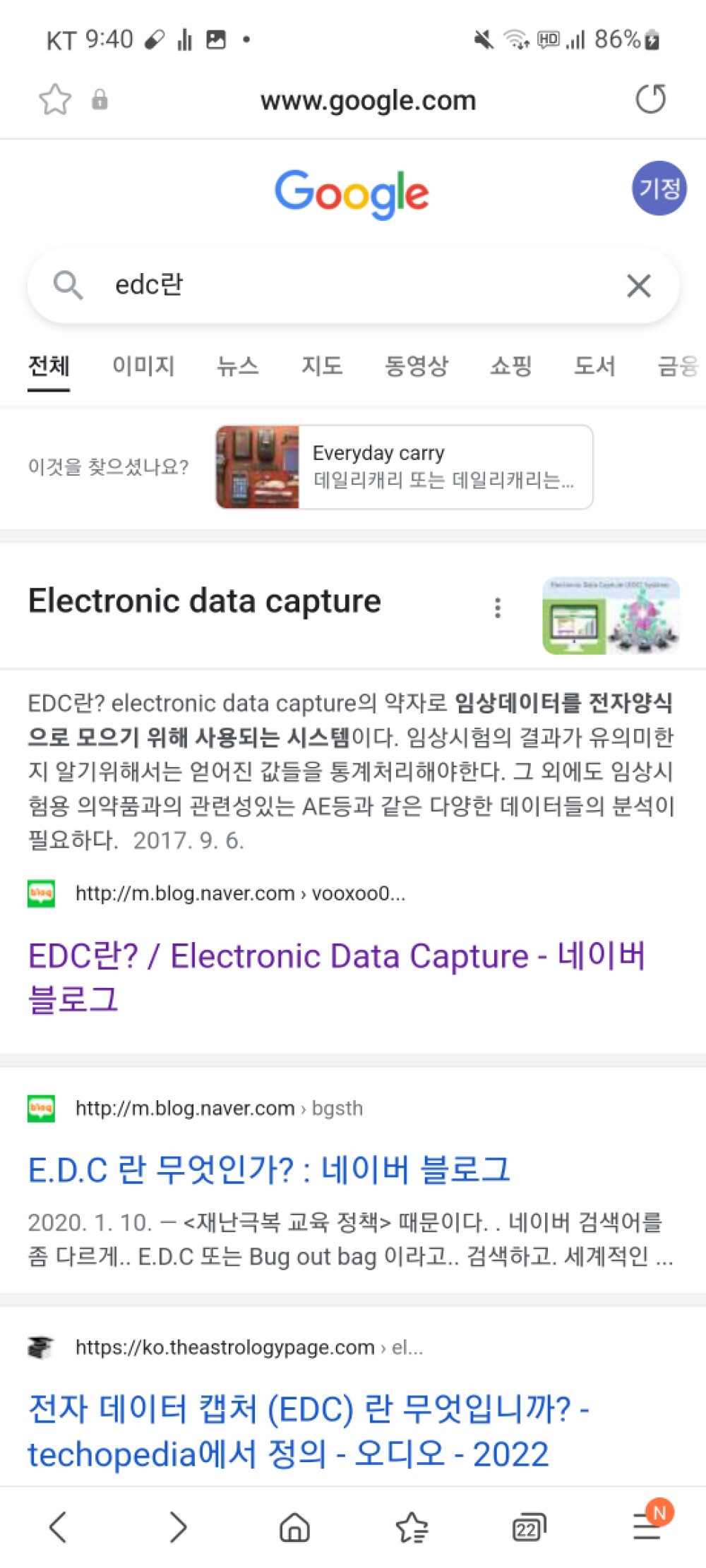The width and height of the screenshot is (706, 1568).
Task: Switch to the 쇼핑 tab
Action: 510,366
